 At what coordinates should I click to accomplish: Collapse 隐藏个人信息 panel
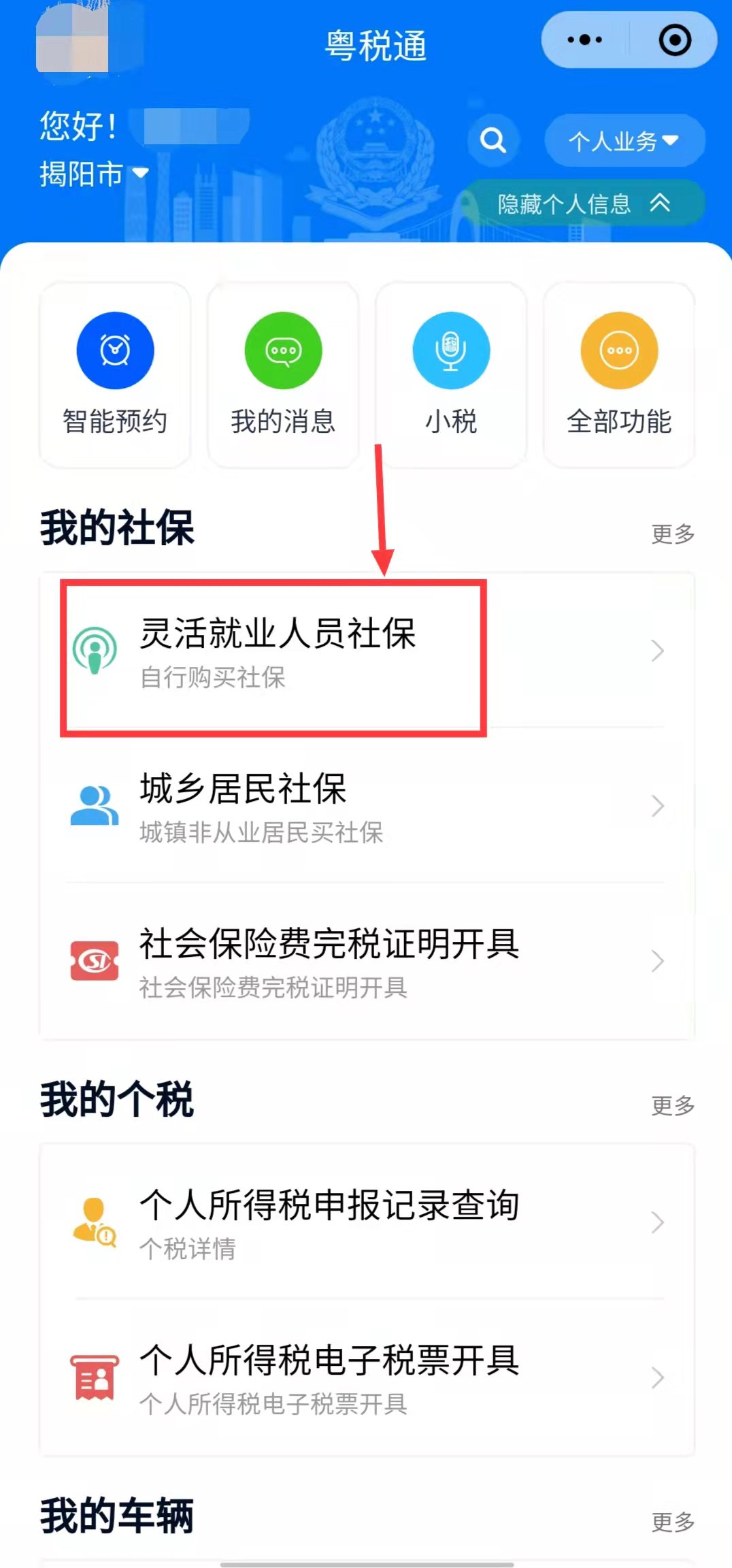(584, 203)
